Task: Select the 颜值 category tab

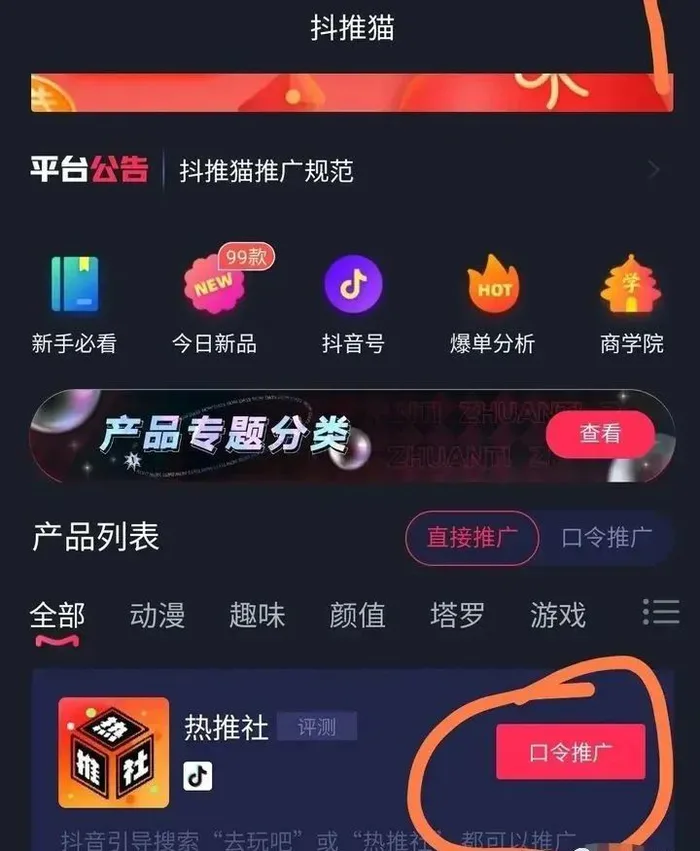Action: click(357, 615)
